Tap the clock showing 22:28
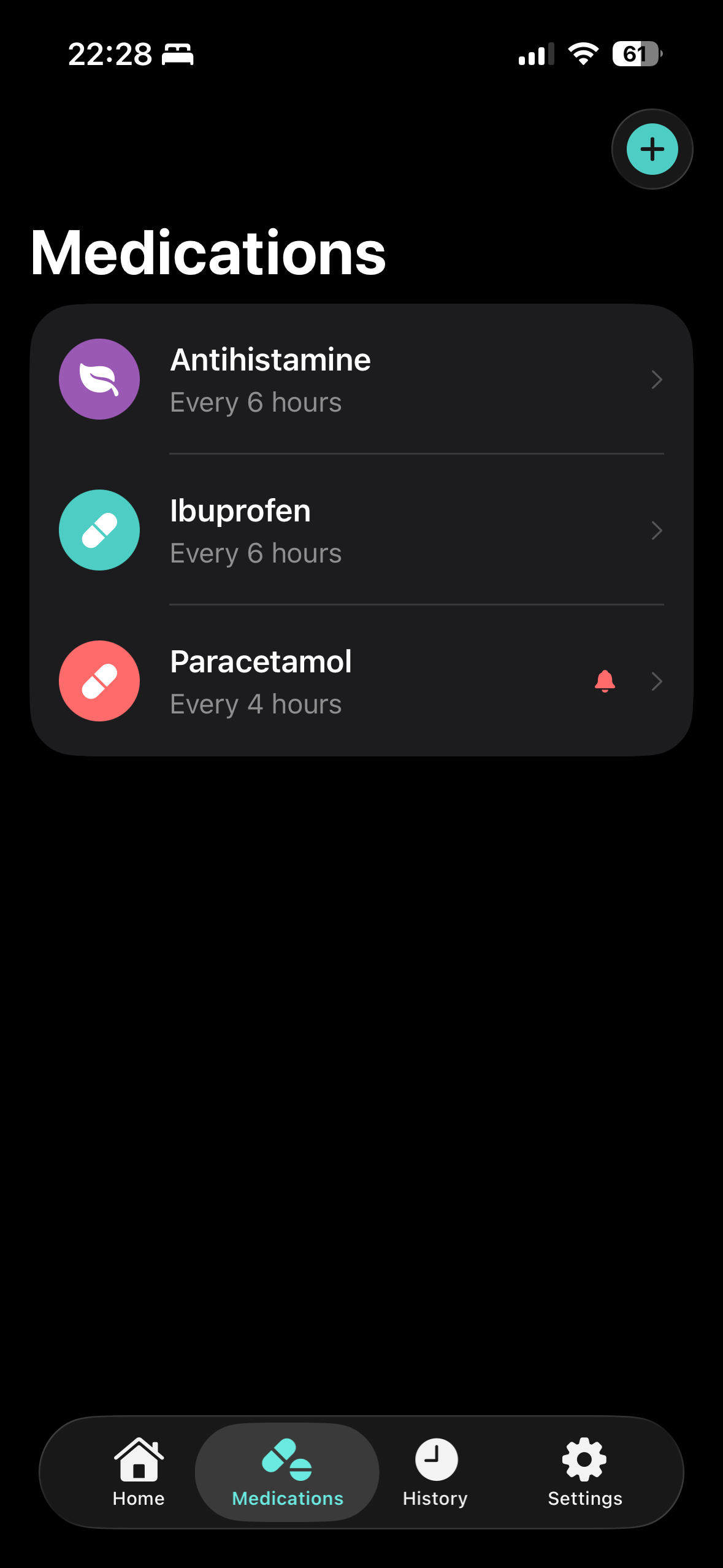Screen dimensions: 723x1568 109,54
